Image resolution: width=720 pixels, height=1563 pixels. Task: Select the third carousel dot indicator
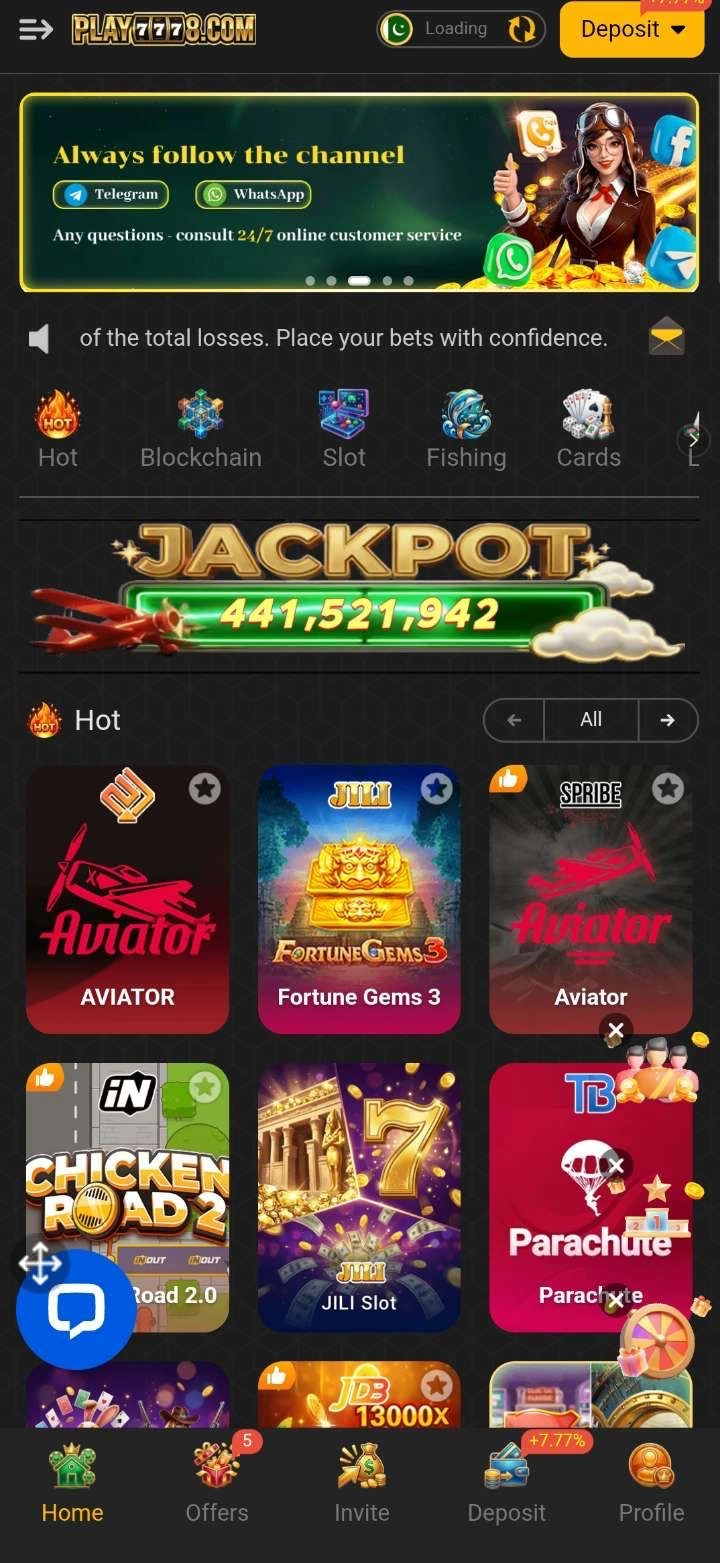tap(358, 281)
